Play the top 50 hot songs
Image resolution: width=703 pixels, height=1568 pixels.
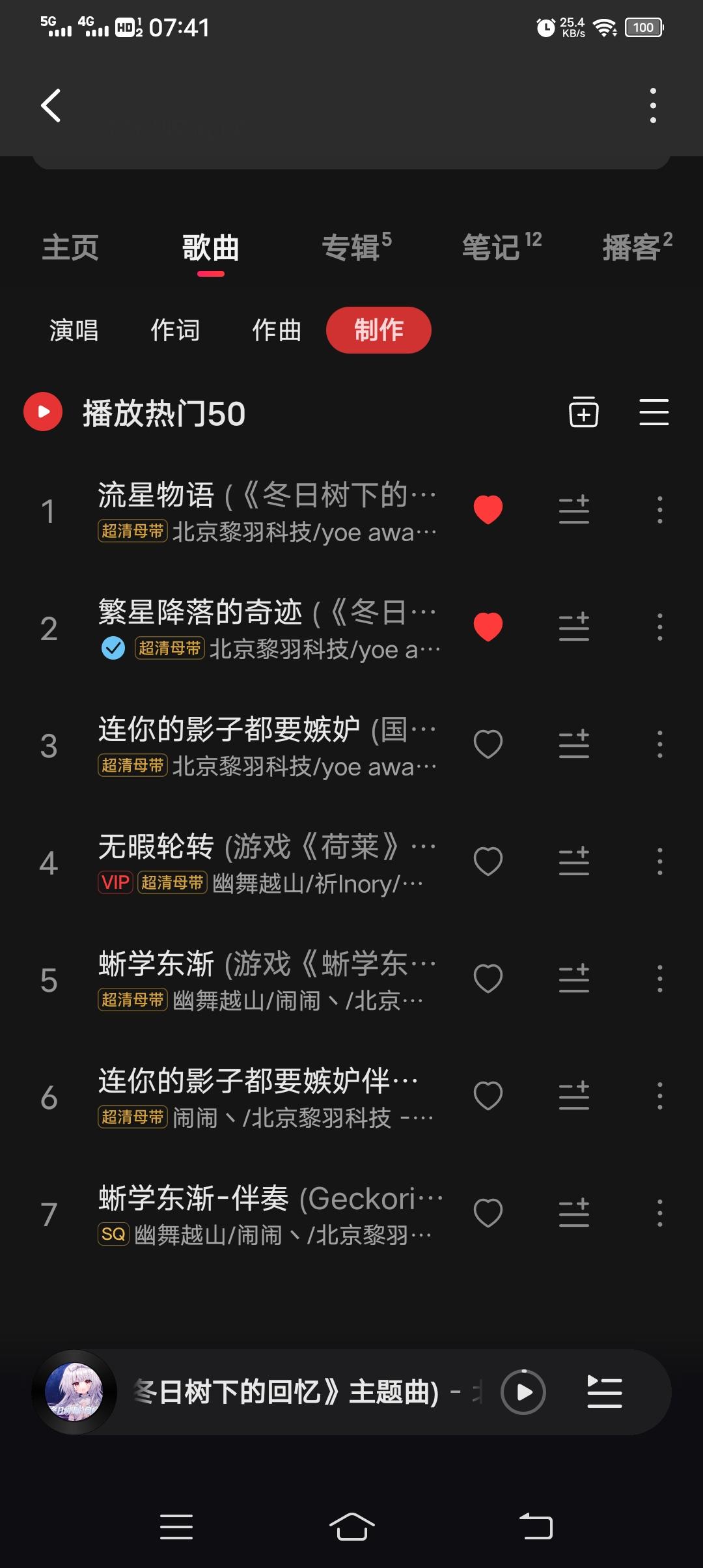point(43,412)
